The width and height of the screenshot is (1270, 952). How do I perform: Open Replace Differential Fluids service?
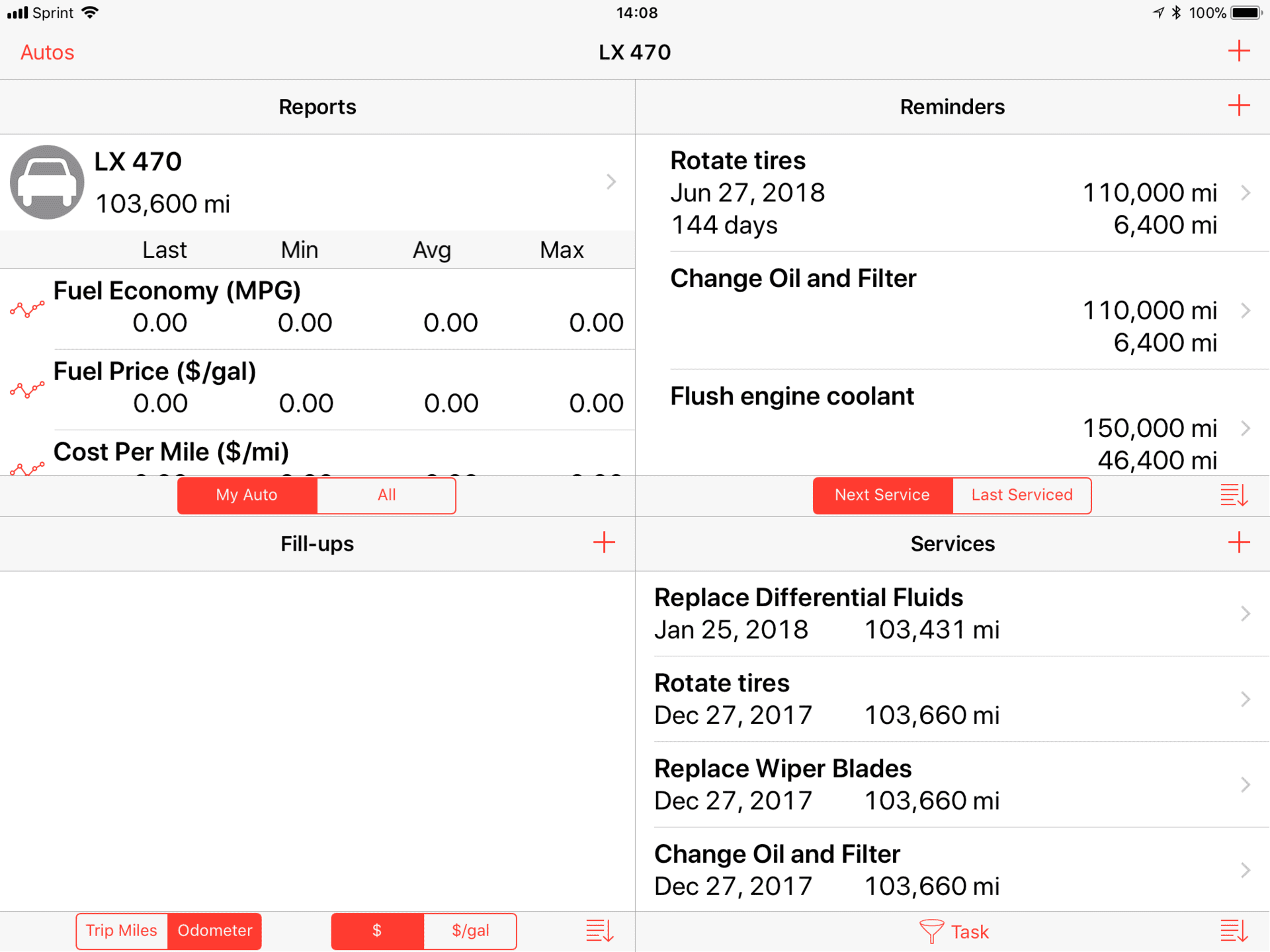pyautogui.click(x=951, y=614)
